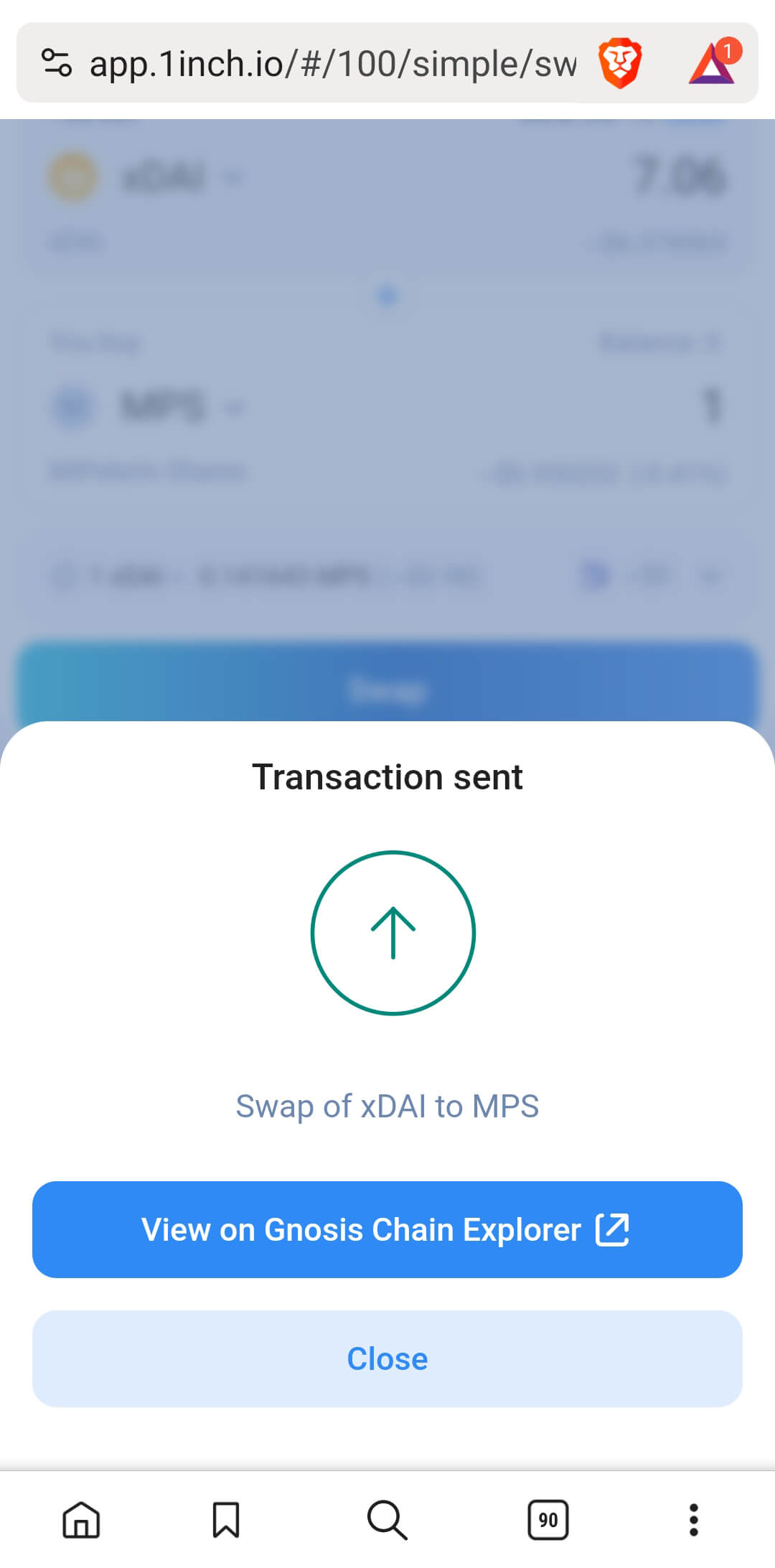Image resolution: width=775 pixels, height=1568 pixels.
Task: Open Brave Rewards with notification badge
Action: pos(713,64)
